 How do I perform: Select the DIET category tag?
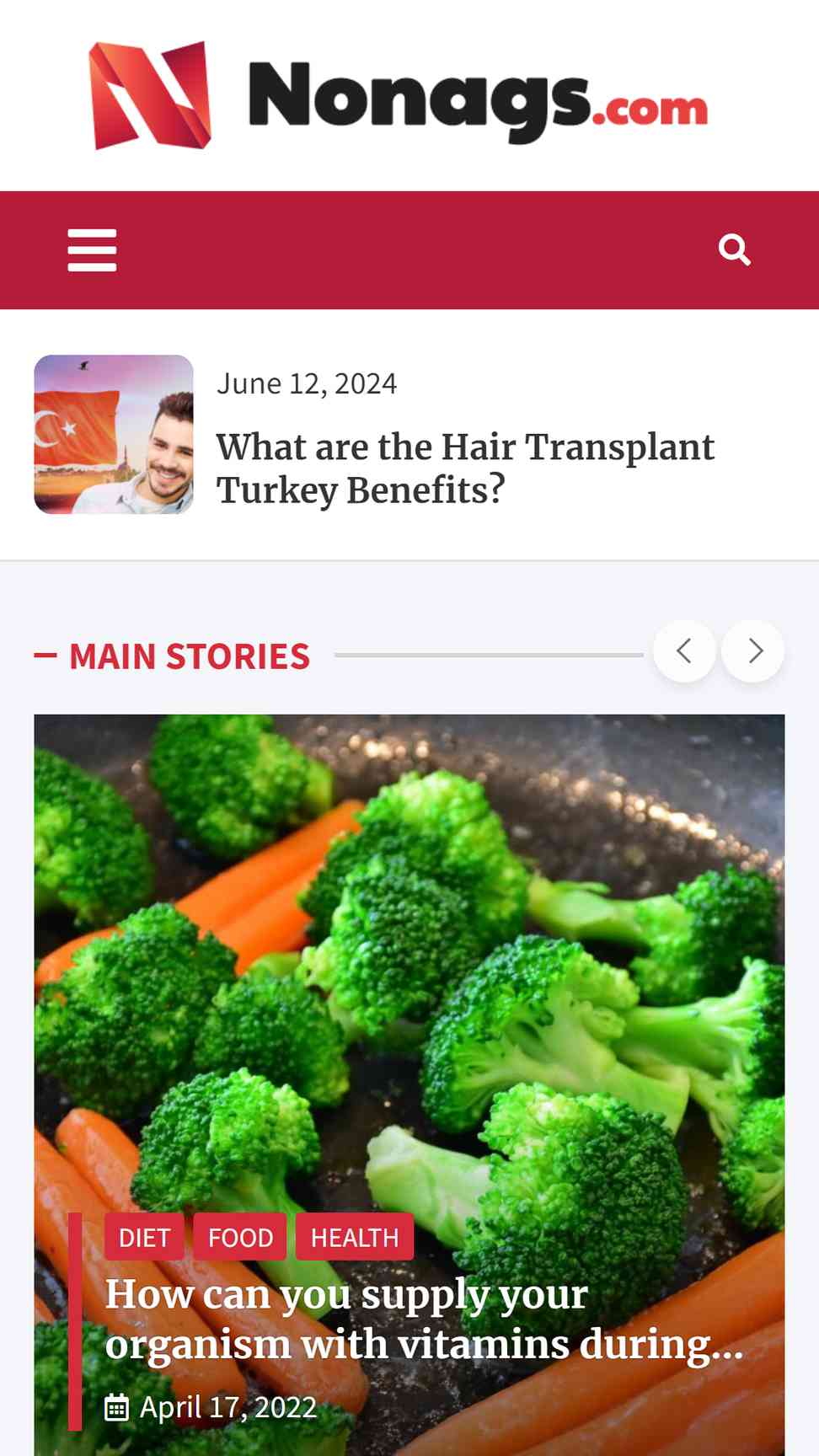tap(144, 1237)
